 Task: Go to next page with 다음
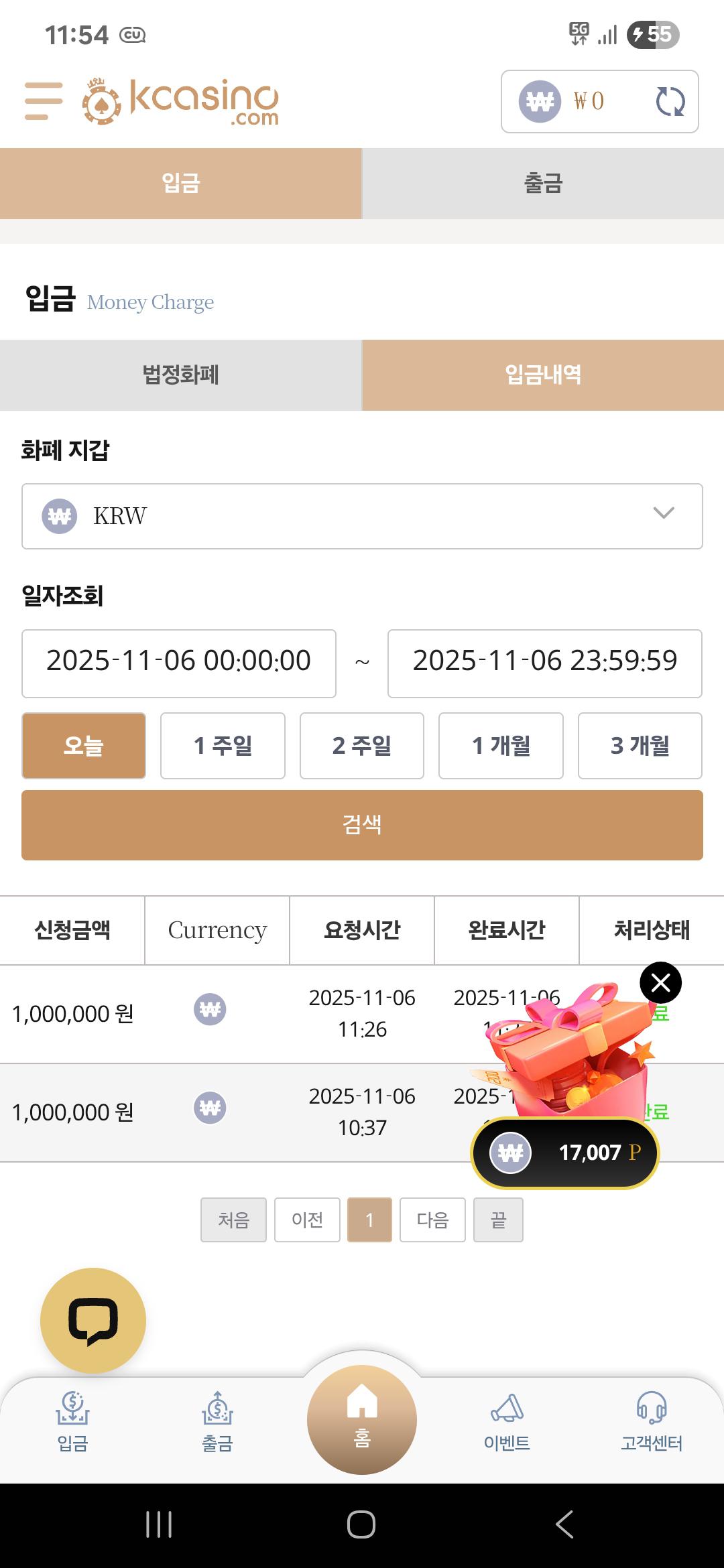coord(432,1220)
